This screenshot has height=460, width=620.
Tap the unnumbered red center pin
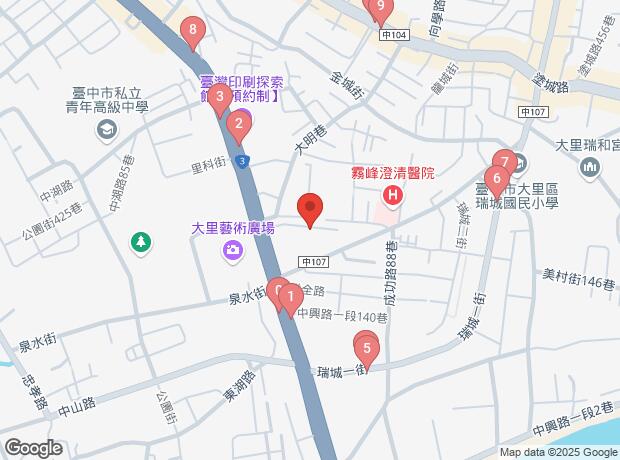click(x=311, y=210)
